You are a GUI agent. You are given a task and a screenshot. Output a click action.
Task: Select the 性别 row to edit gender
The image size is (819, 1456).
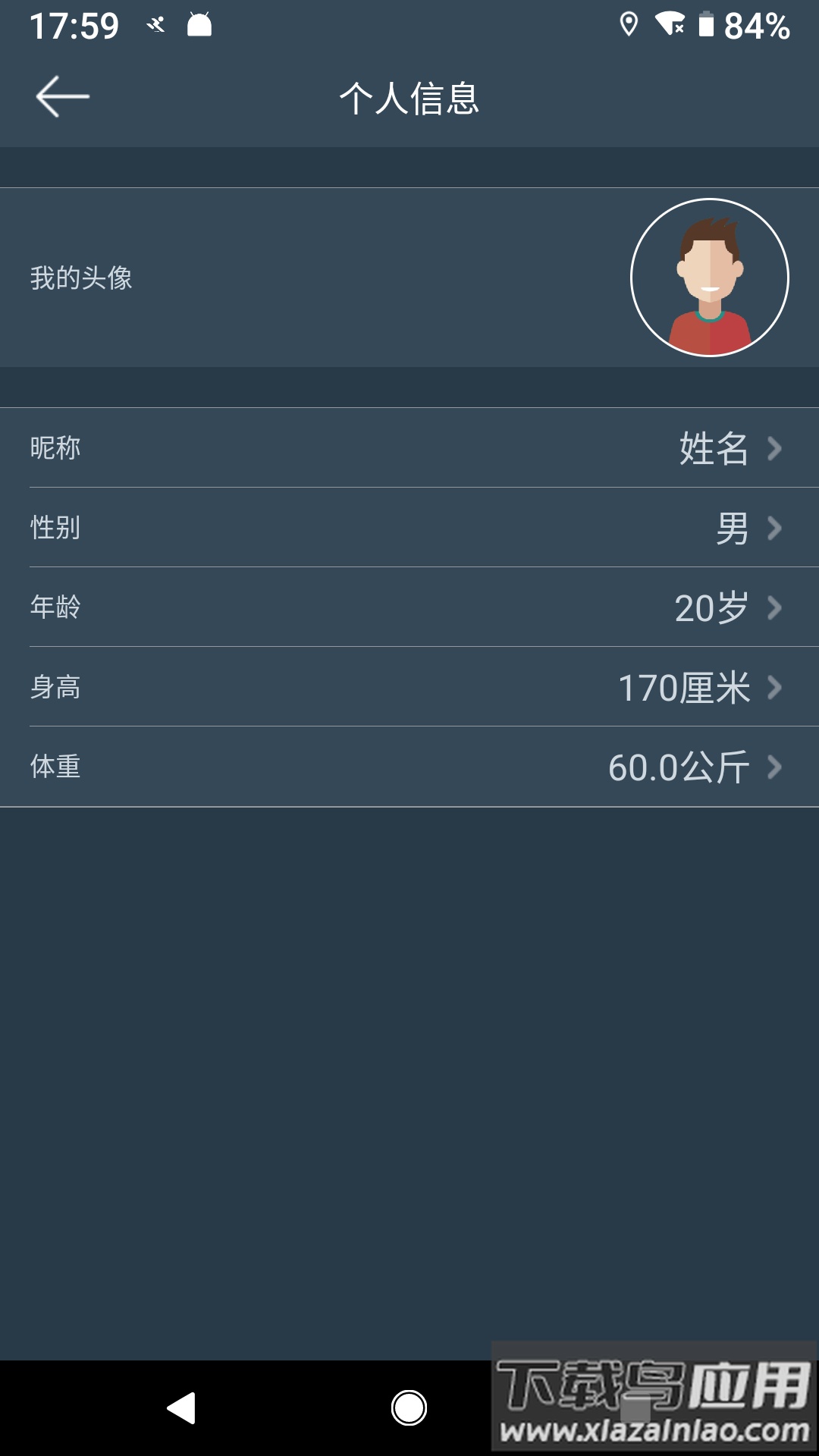(409, 529)
